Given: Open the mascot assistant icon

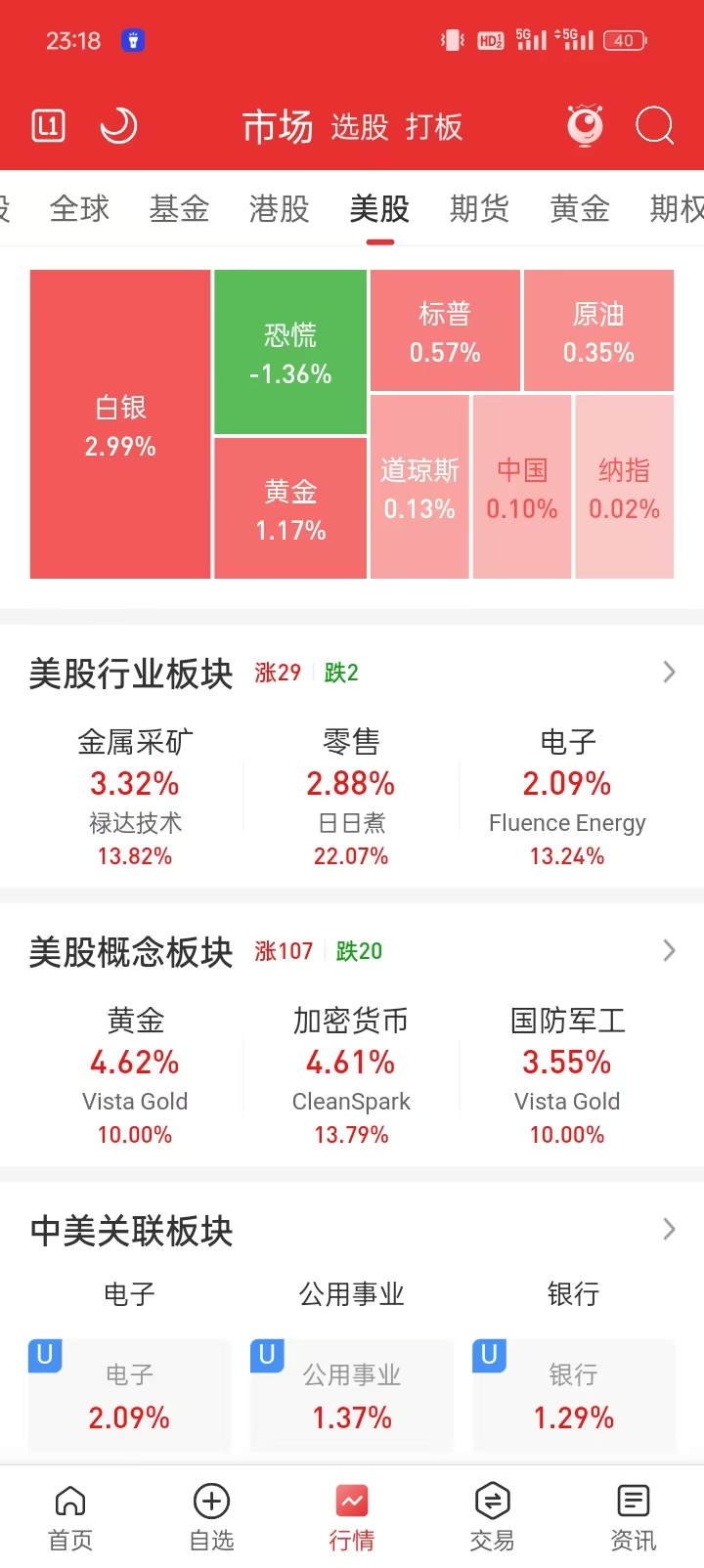Looking at the screenshot, I should (x=585, y=126).
